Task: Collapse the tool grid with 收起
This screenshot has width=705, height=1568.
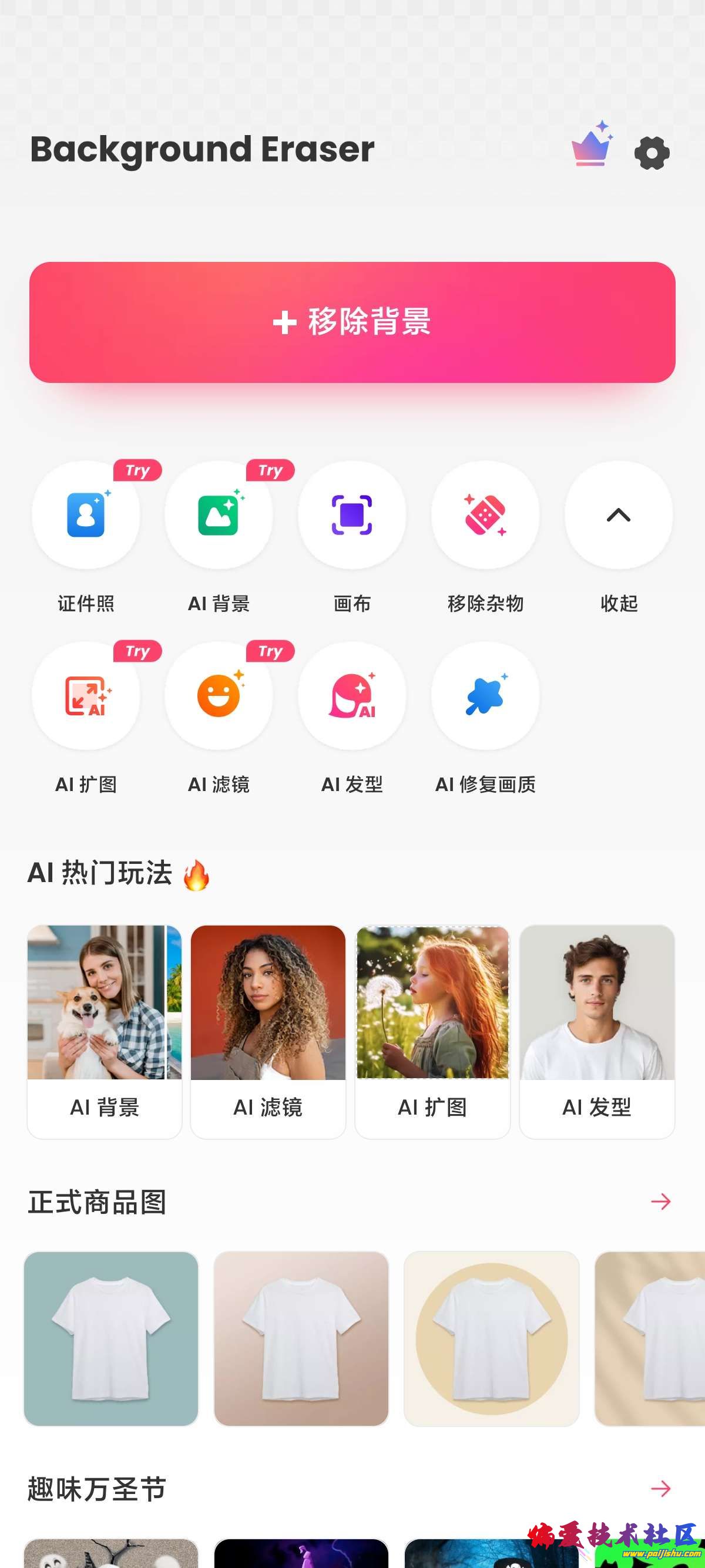Action: point(619,515)
